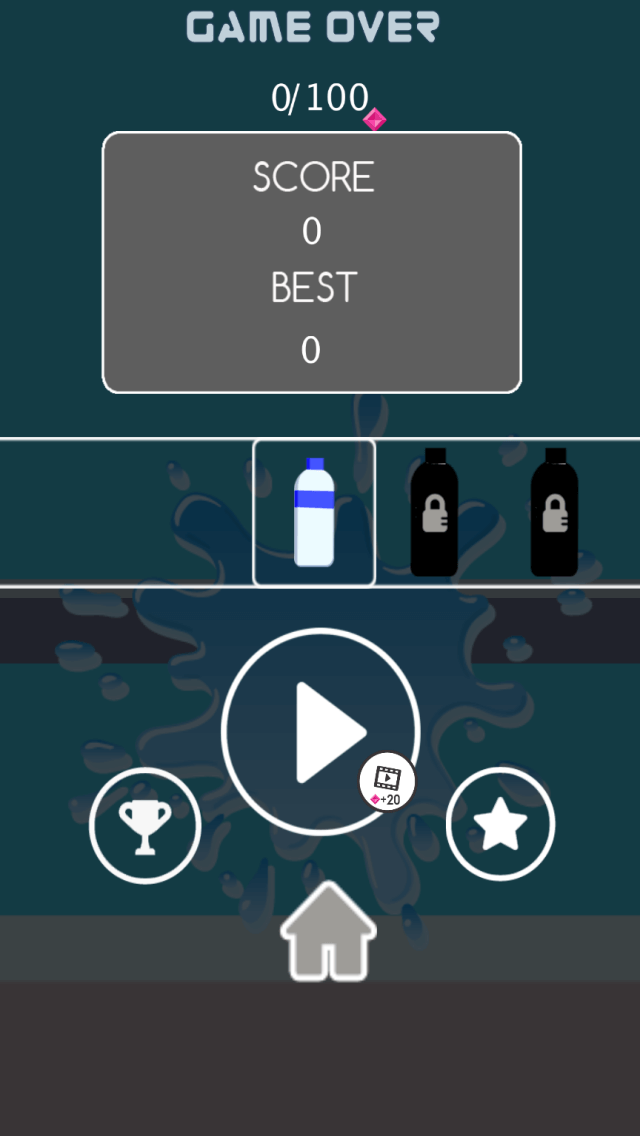Rate the game with the star button

pos(500,826)
